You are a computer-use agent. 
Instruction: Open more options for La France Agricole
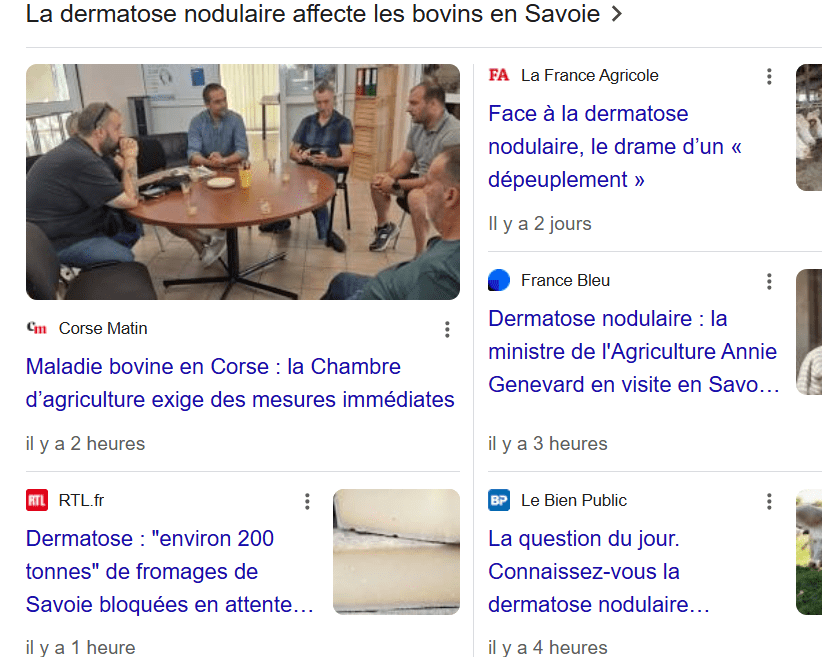point(769,76)
